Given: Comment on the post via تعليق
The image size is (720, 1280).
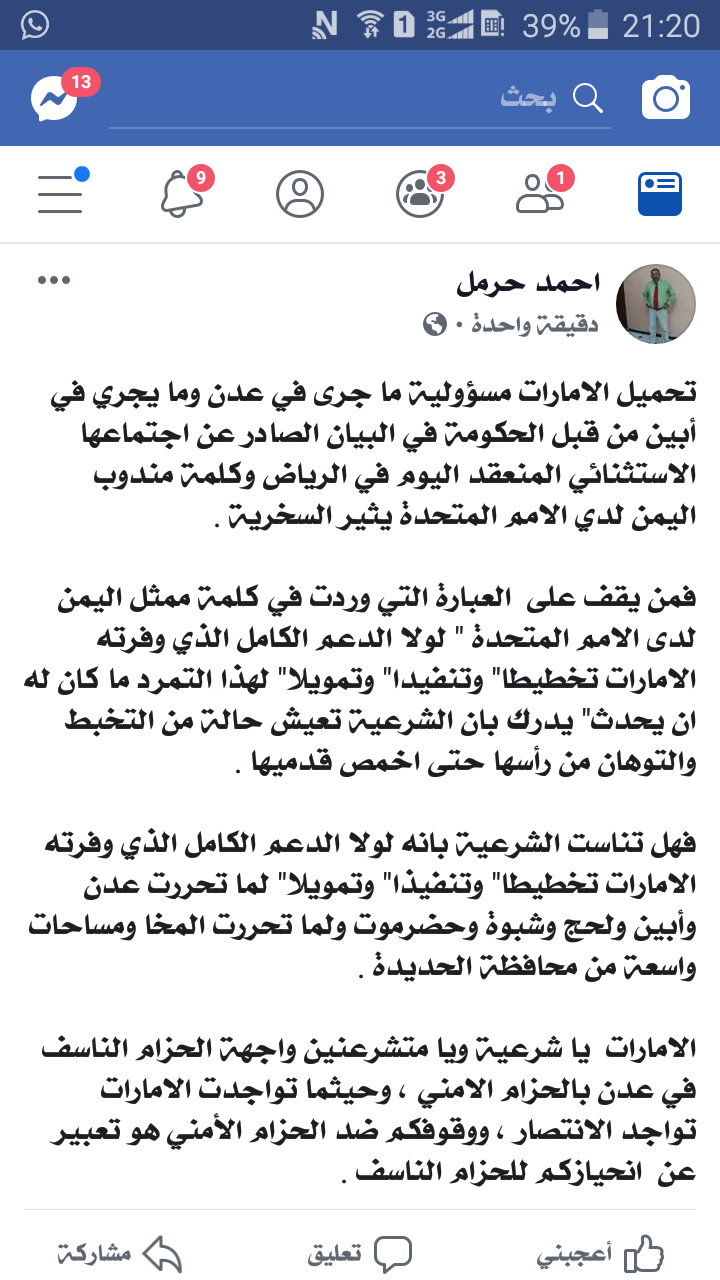Looking at the screenshot, I should pos(360,1254).
